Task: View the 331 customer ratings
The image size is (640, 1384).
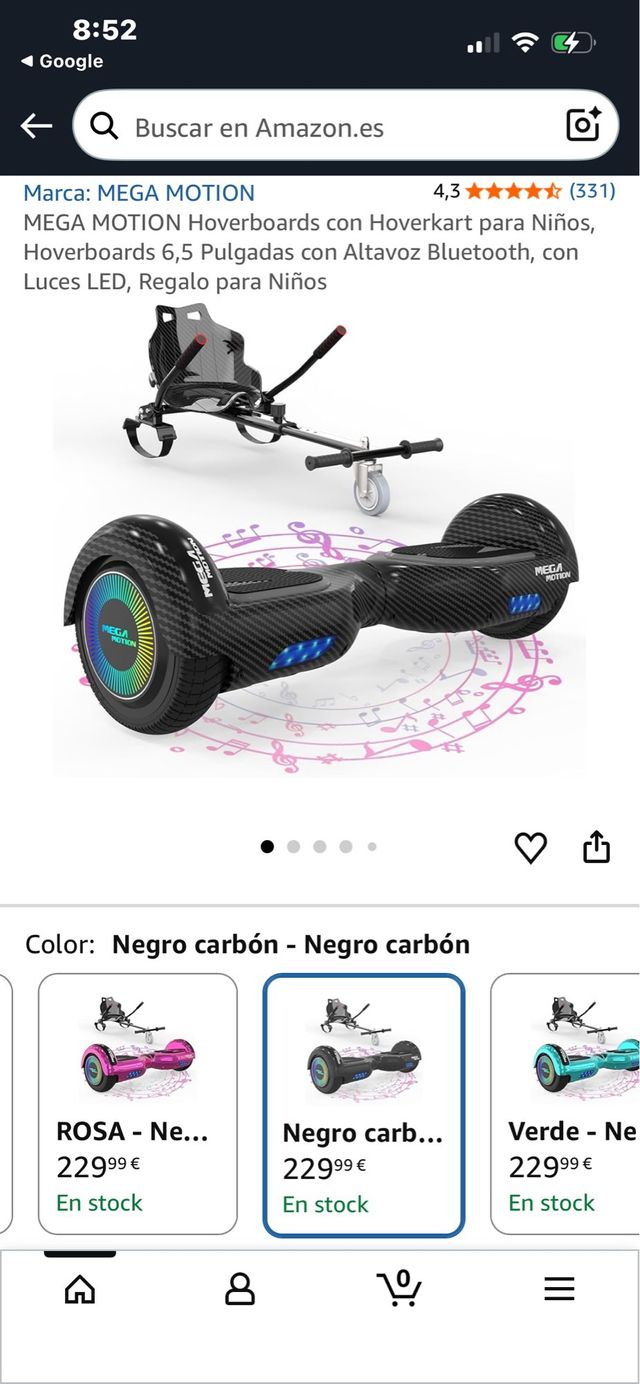Action: [592, 191]
